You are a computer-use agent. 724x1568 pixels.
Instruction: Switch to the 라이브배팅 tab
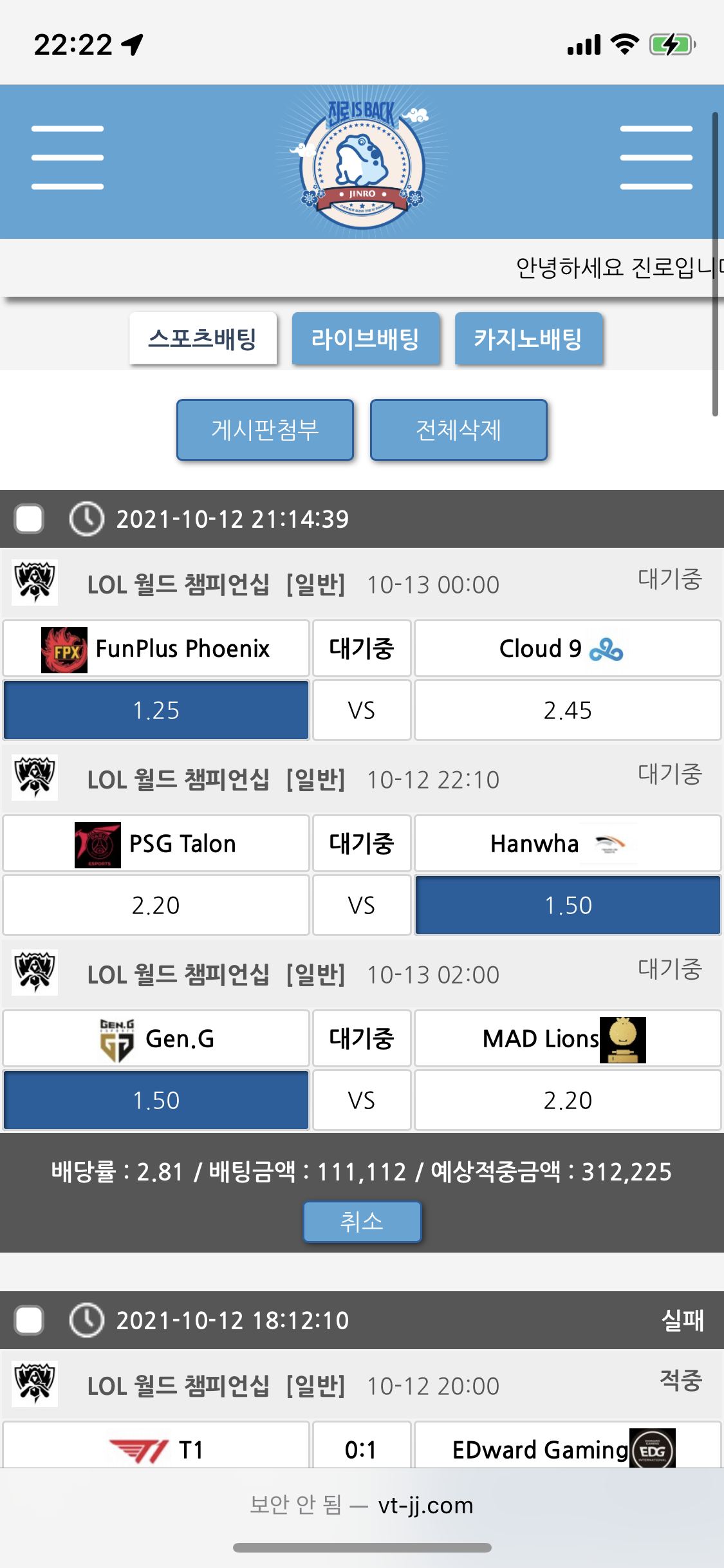pyautogui.click(x=366, y=339)
